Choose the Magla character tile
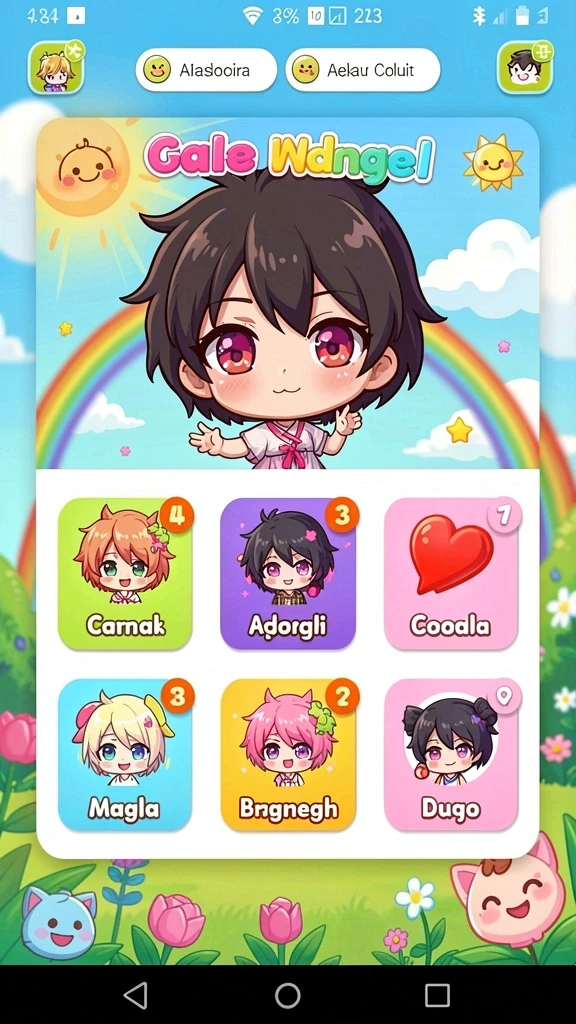This screenshot has height=1024, width=576. [125, 754]
